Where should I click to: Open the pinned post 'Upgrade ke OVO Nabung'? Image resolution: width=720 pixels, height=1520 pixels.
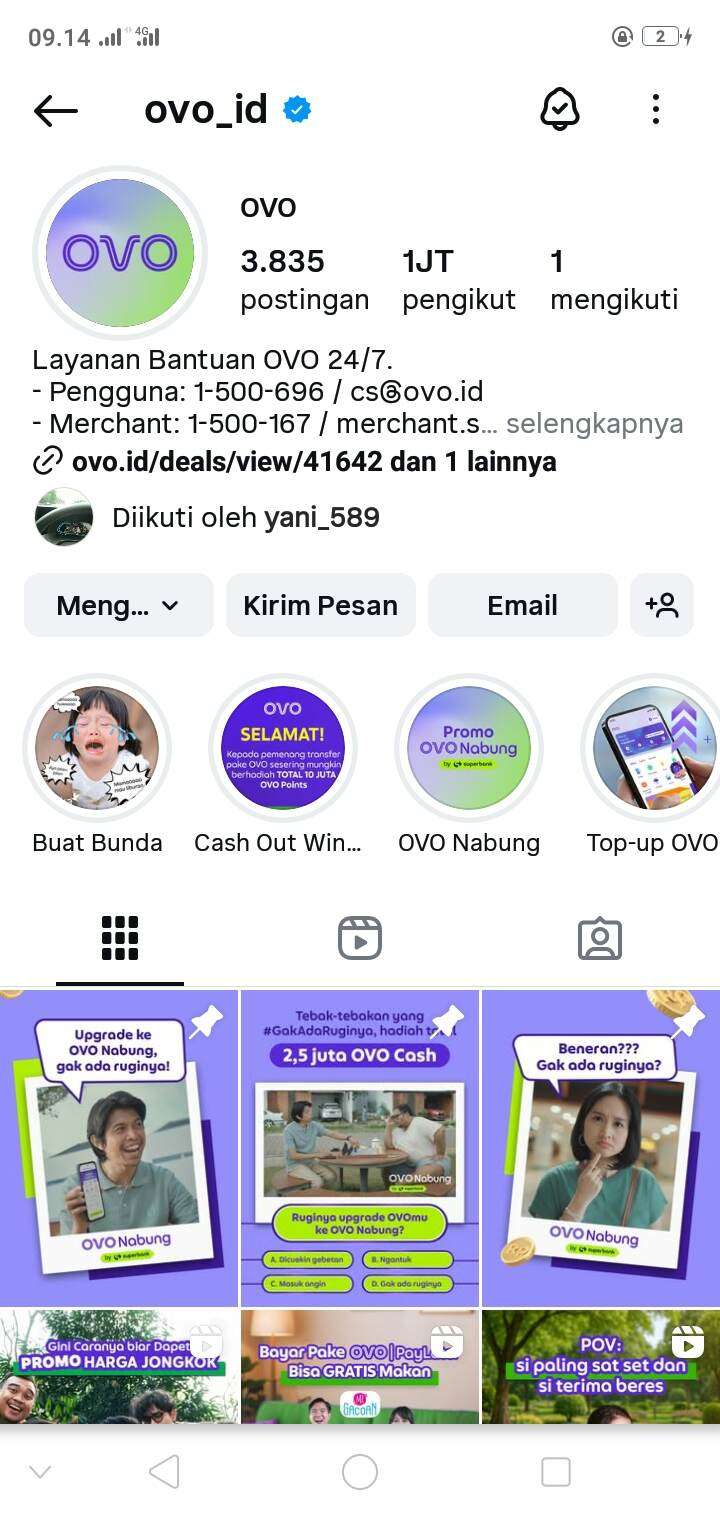[x=119, y=1148]
